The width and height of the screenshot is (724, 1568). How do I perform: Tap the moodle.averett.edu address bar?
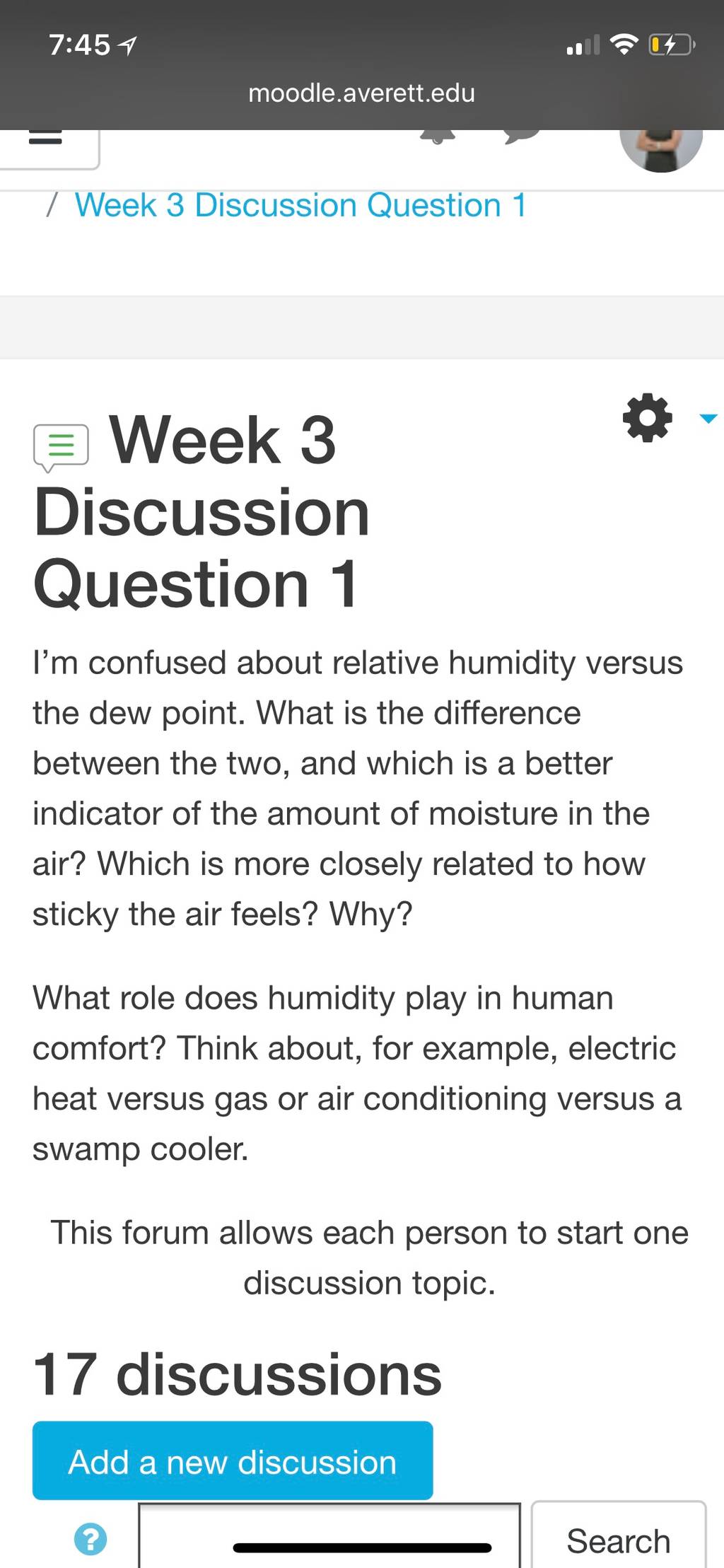[362, 93]
